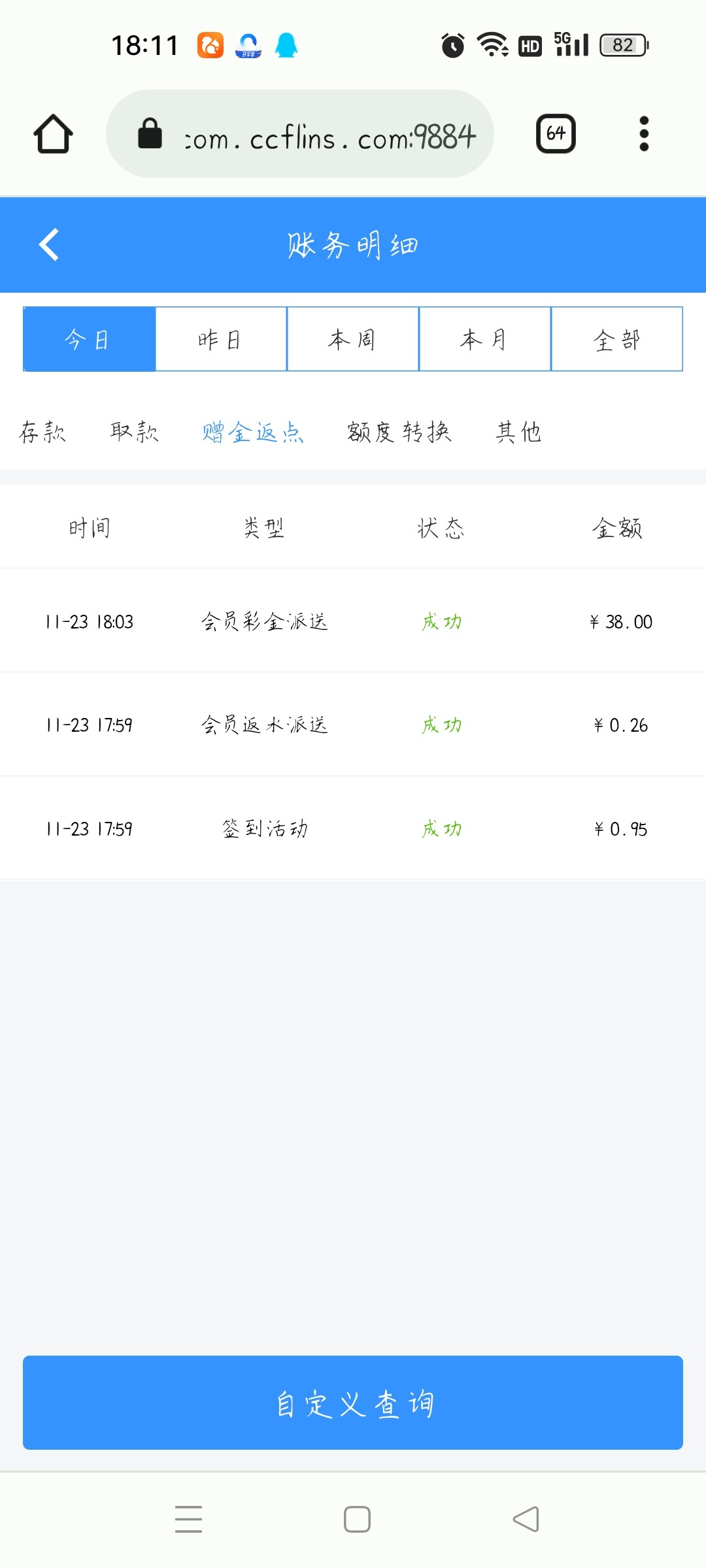Switch to the 存款 category
706x1568 pixels.
point(42,432)
